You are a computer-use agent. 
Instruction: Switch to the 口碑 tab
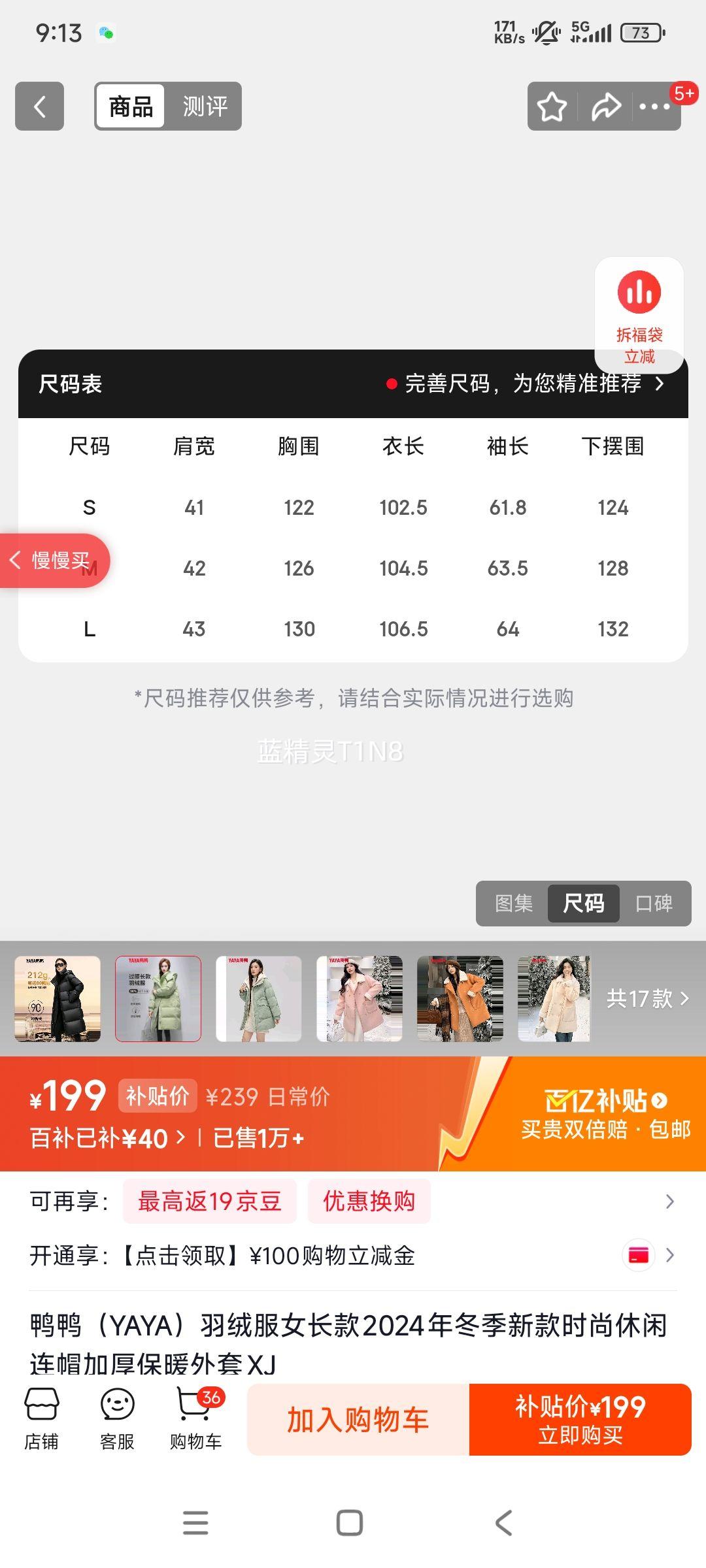[x=654, y=904]
